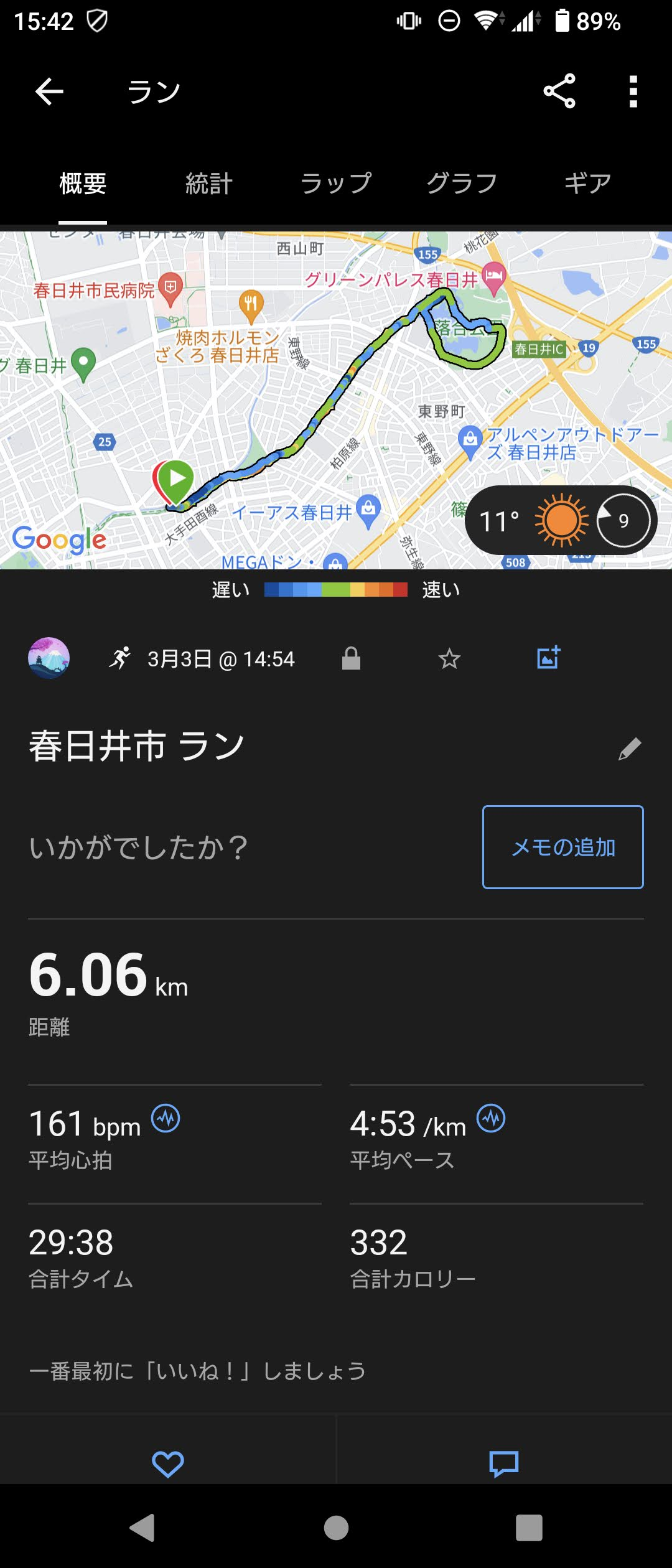Add a photo to the activity
The height and width of the screenshot is (1568, 672).
[x=548, y=658]
